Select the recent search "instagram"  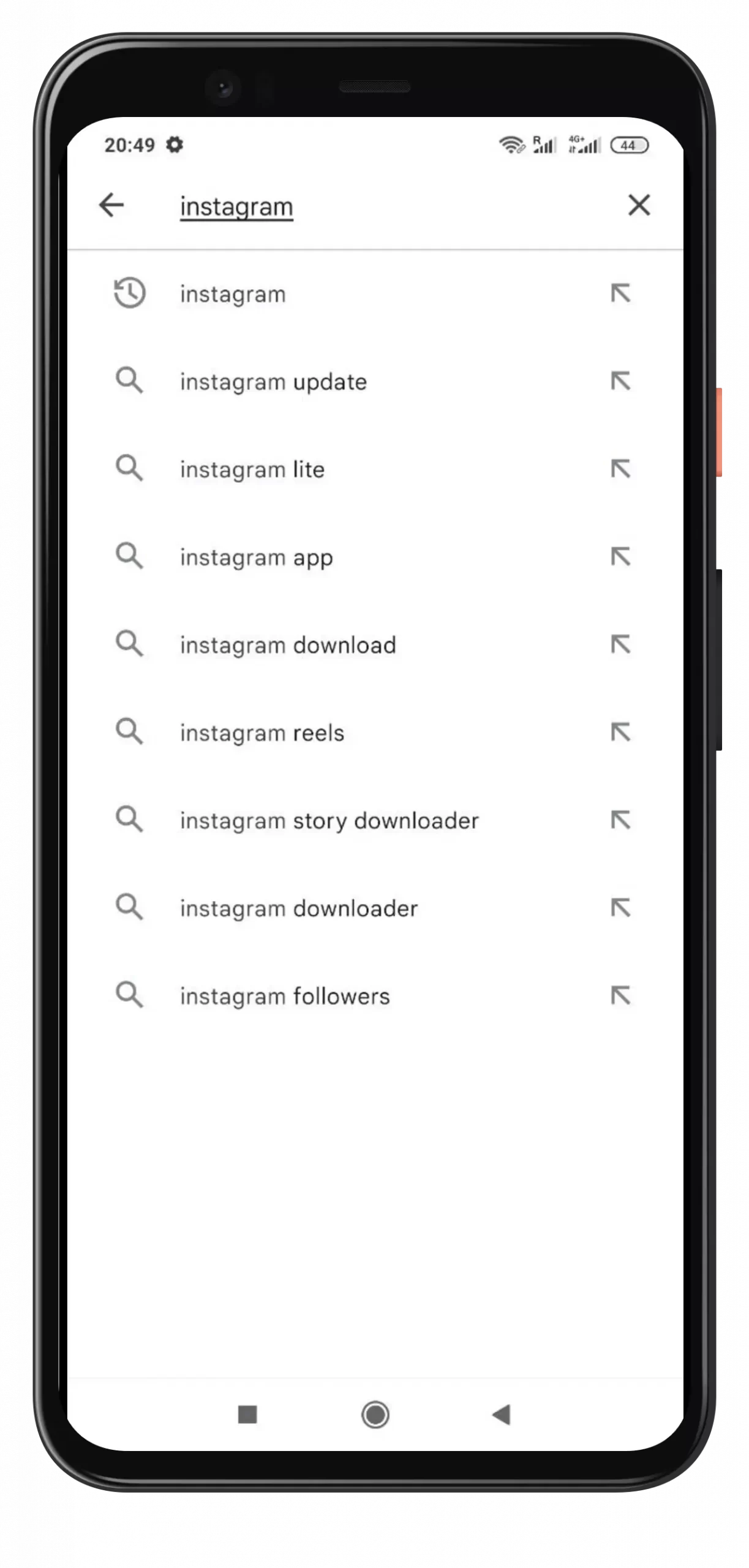pos(375,294)
